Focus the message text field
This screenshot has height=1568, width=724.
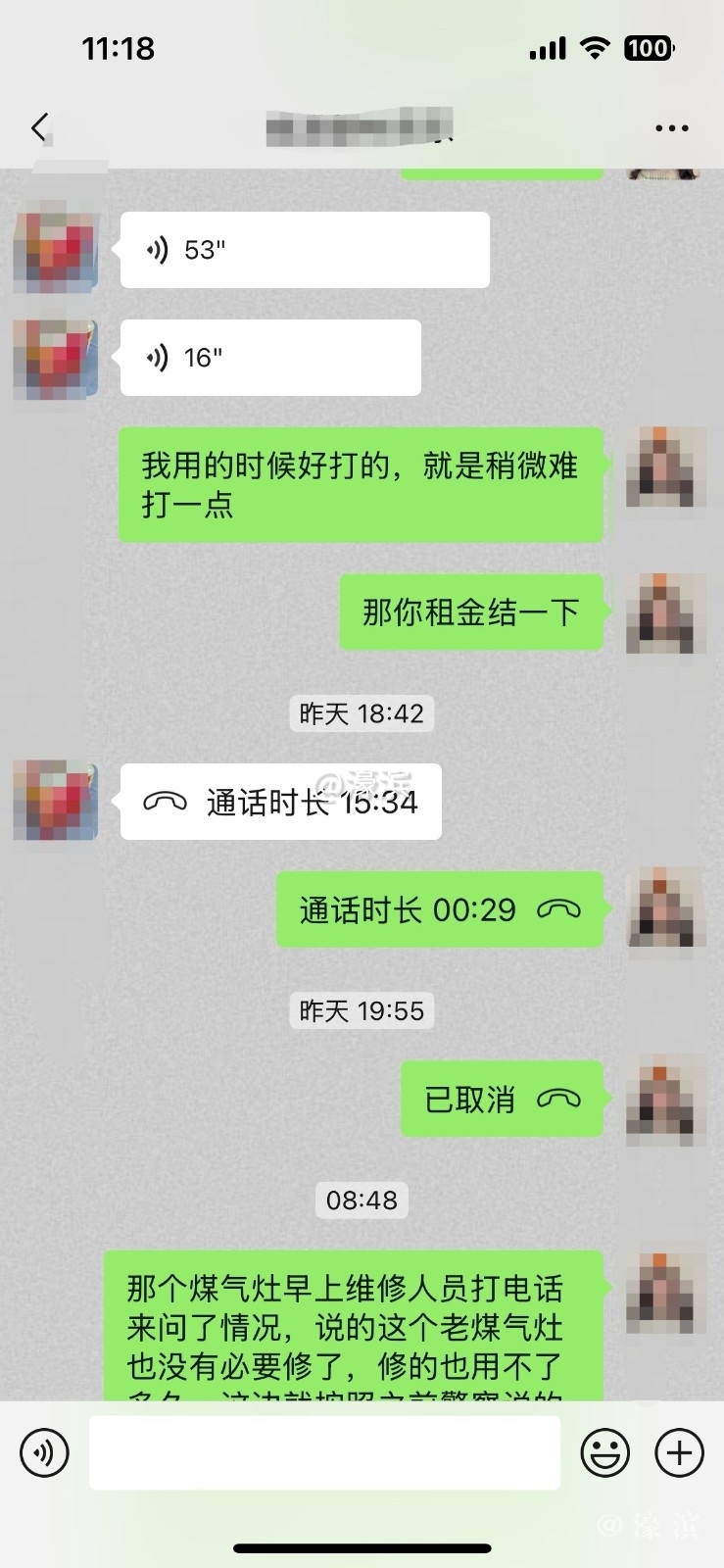point(324,1451)
